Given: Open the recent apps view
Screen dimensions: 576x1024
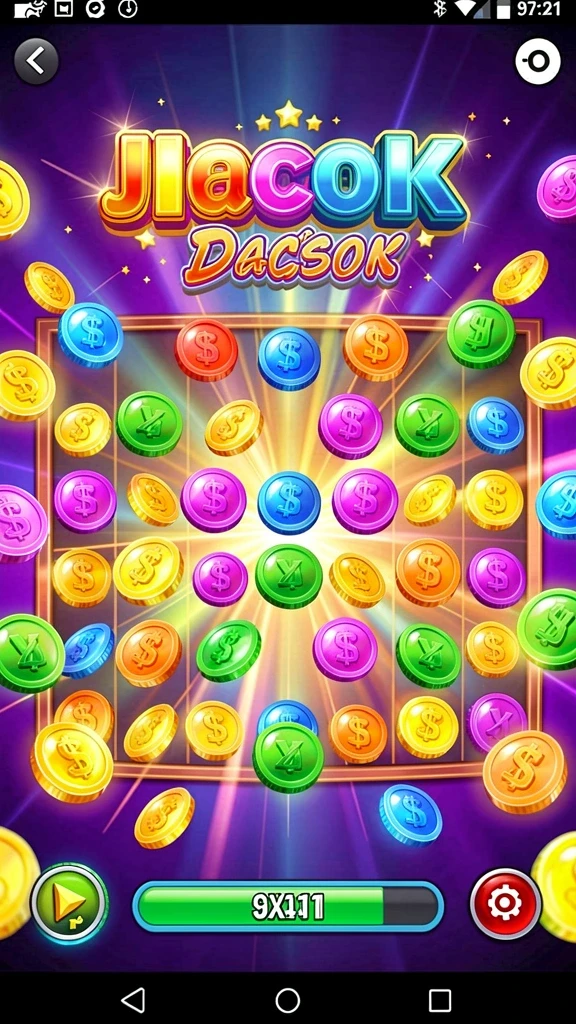Looking at the screenshot, I should 440,1000.
